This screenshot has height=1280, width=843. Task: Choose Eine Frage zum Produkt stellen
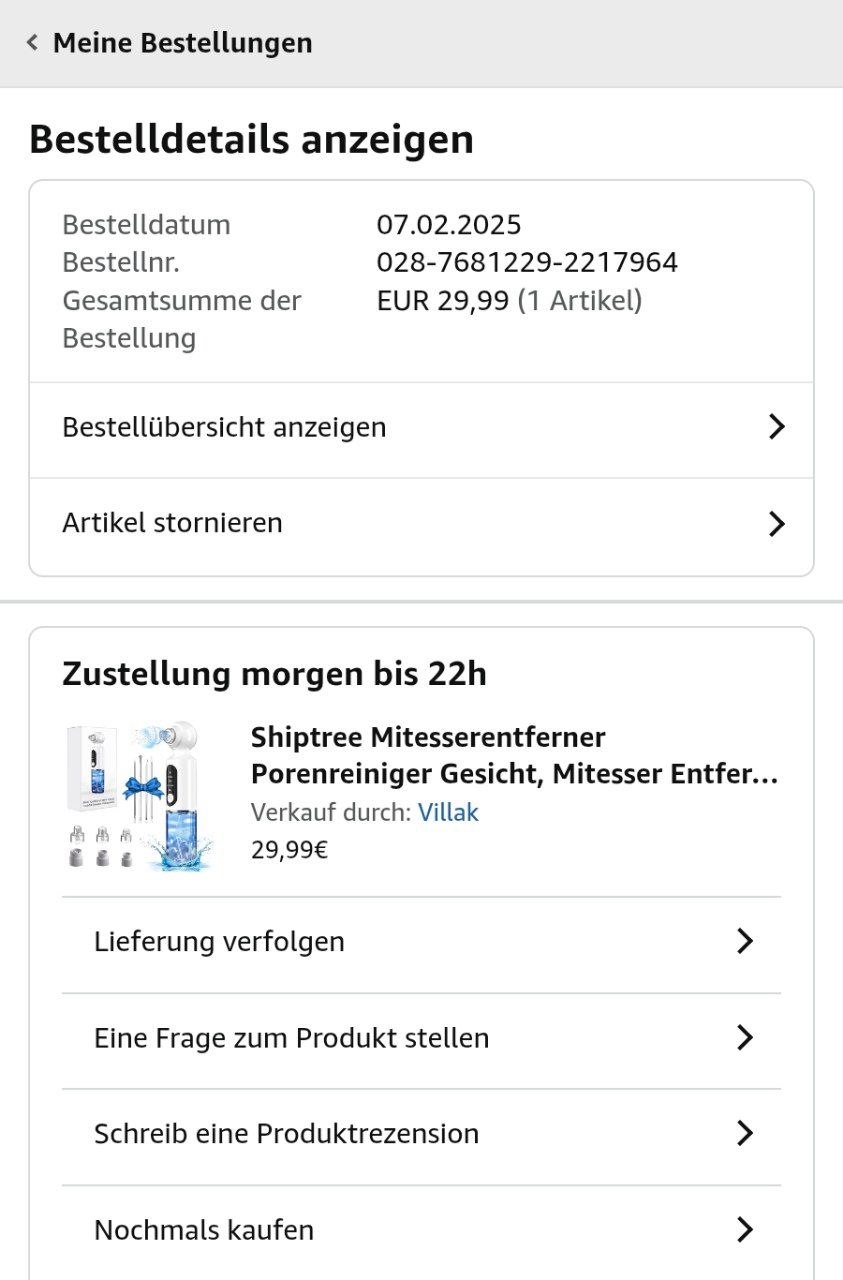(x=421, y=1038)
